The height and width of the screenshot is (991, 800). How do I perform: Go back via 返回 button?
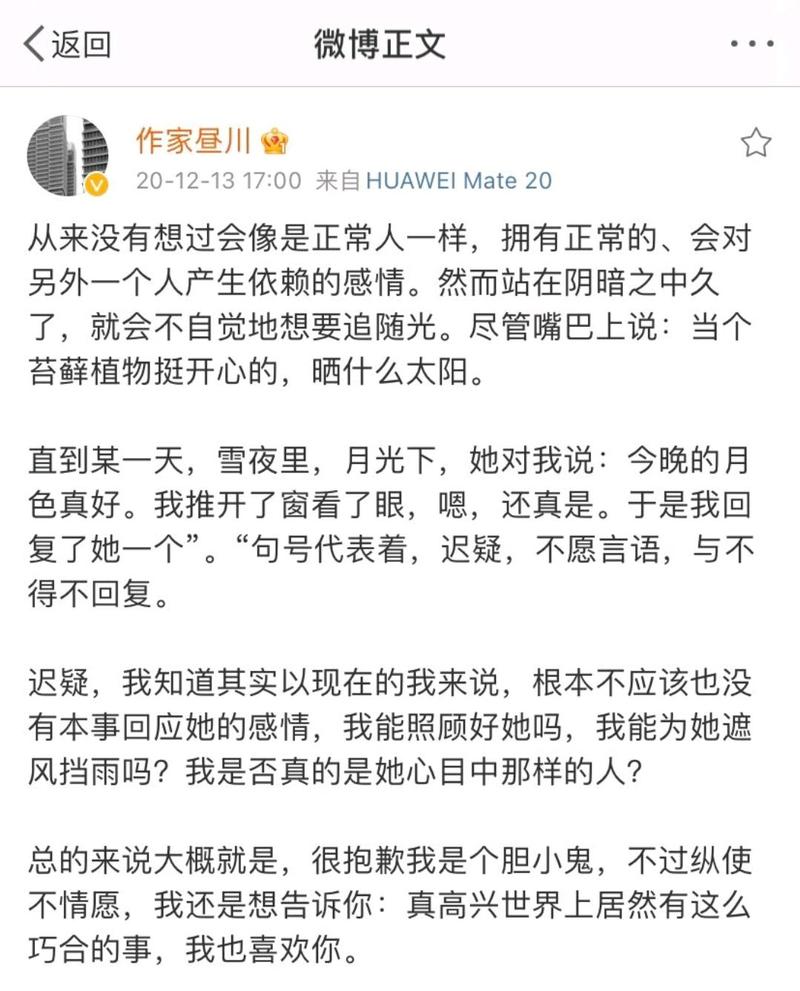(66, 44)
